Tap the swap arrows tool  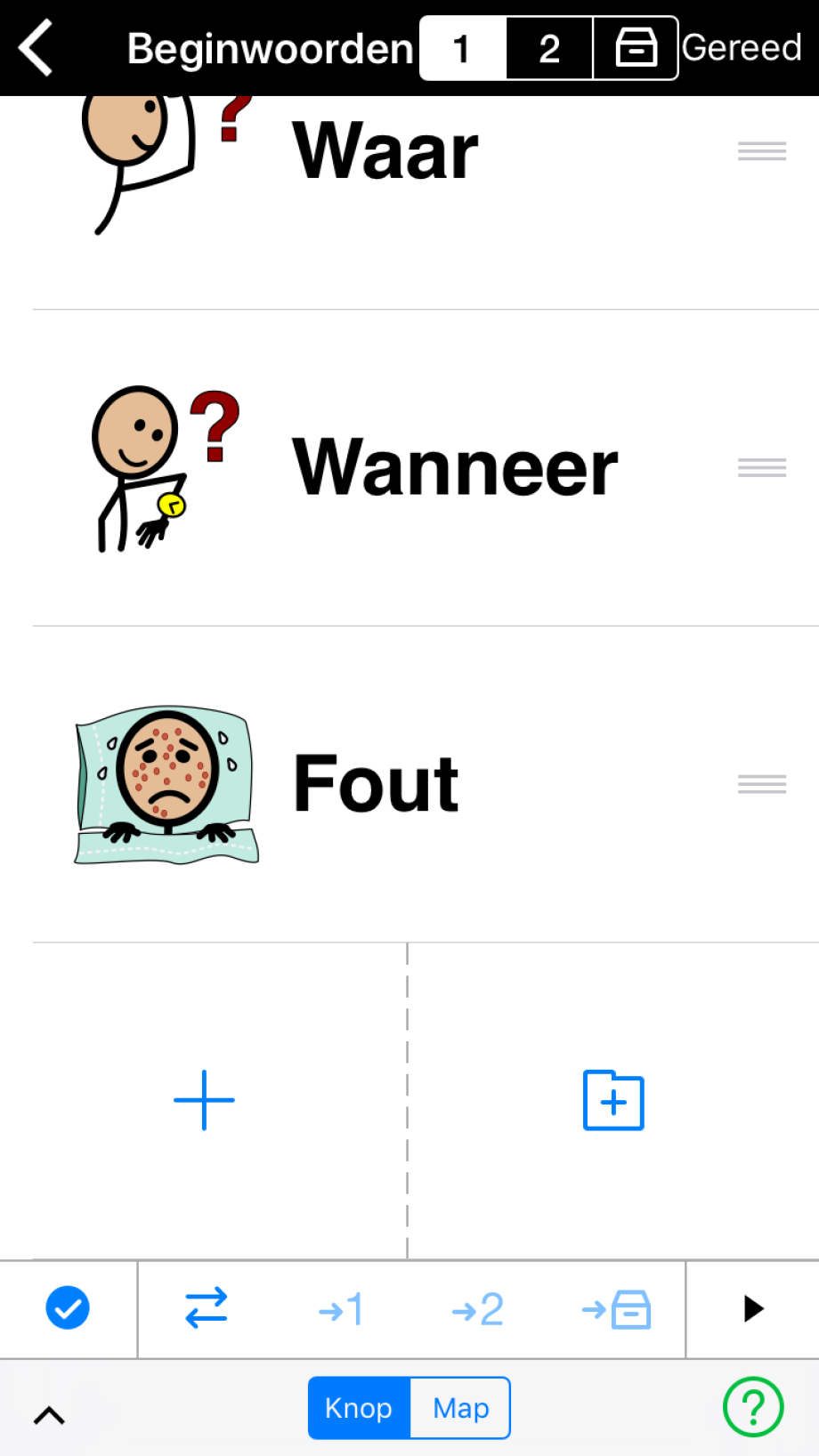click(x=207, y=1309)
